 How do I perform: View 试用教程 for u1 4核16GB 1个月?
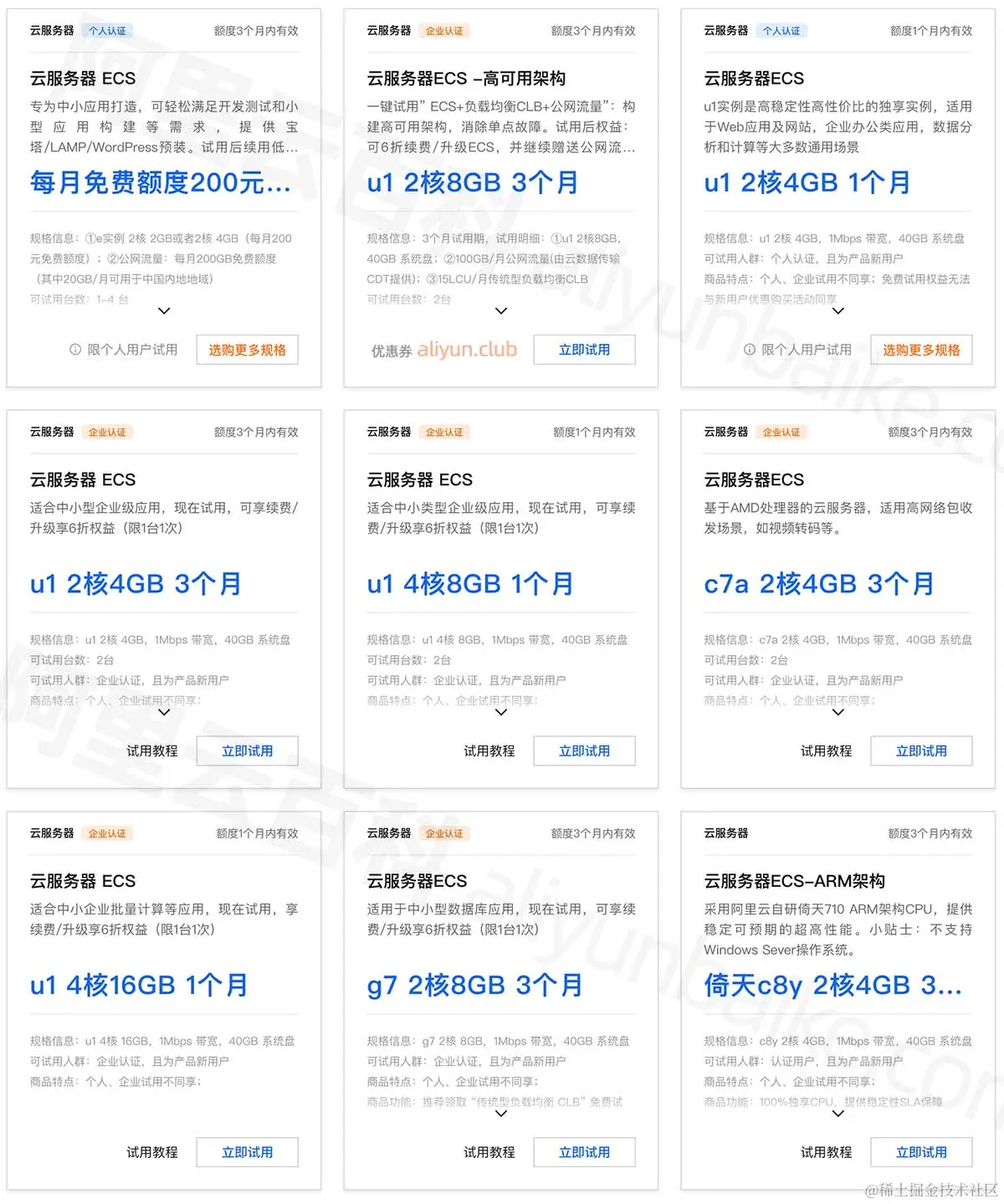[152, 1152]
